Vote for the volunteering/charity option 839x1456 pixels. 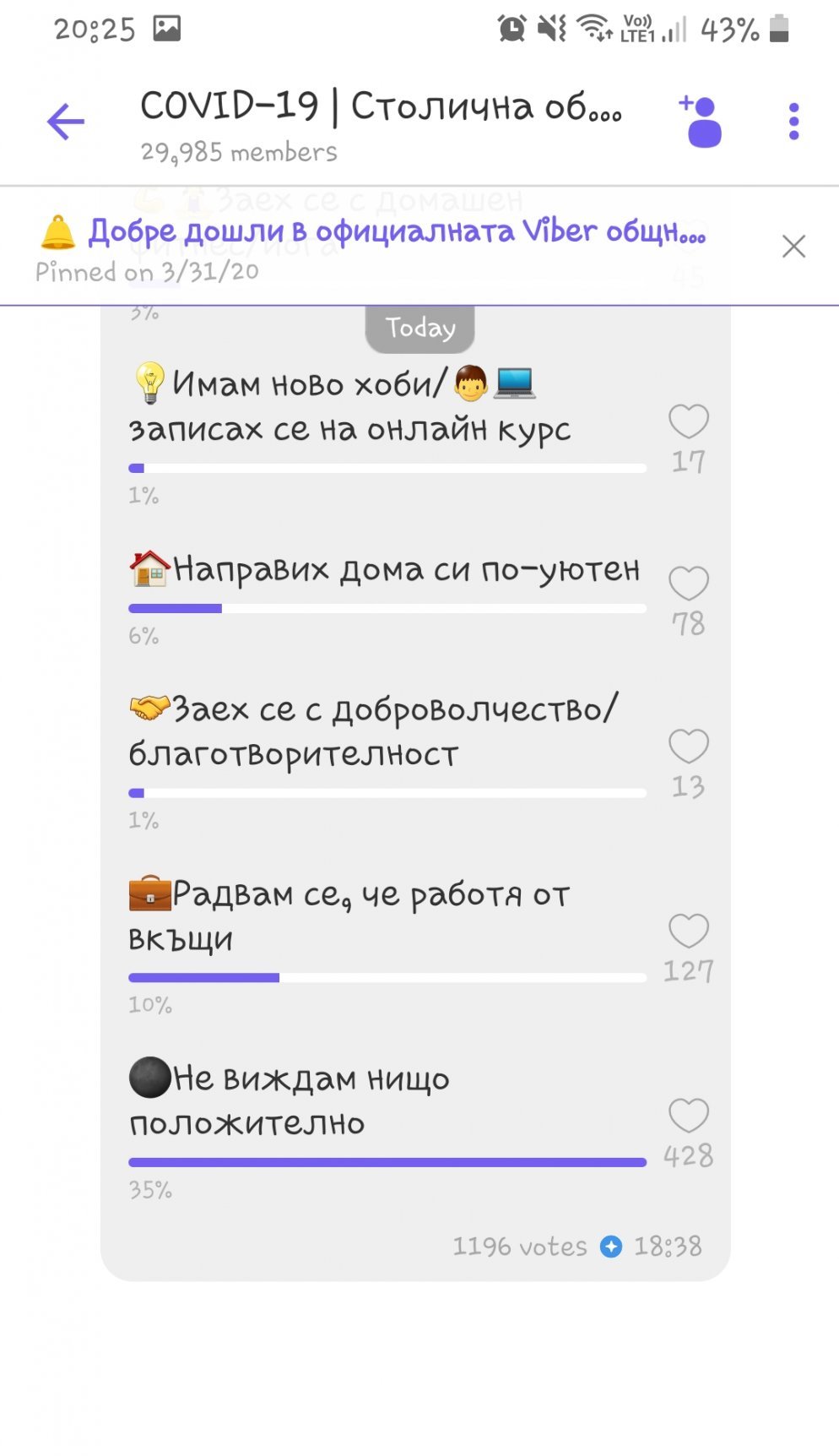pos(688,746)
